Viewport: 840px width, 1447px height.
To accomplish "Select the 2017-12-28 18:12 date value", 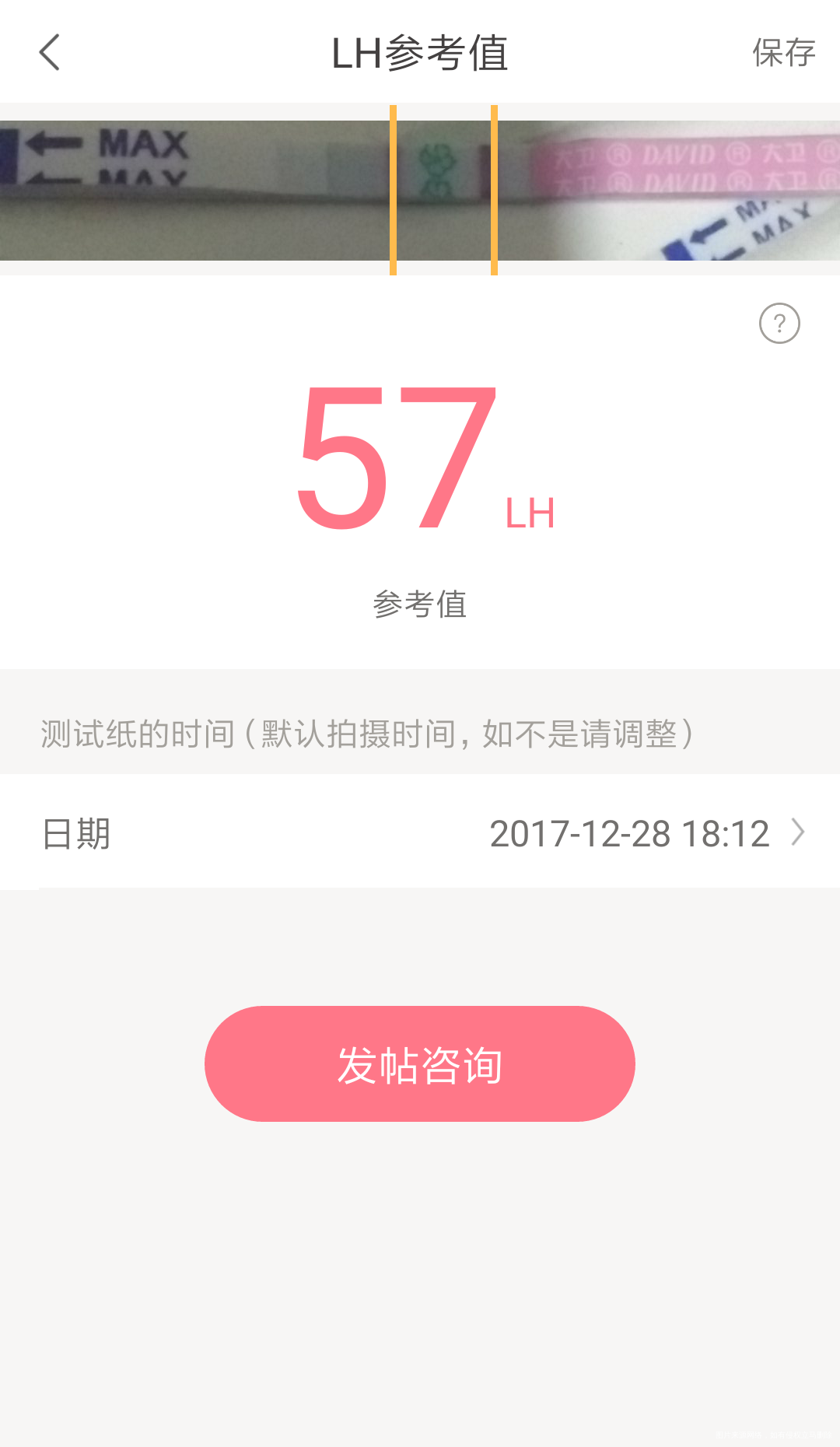I will point(630,833).
